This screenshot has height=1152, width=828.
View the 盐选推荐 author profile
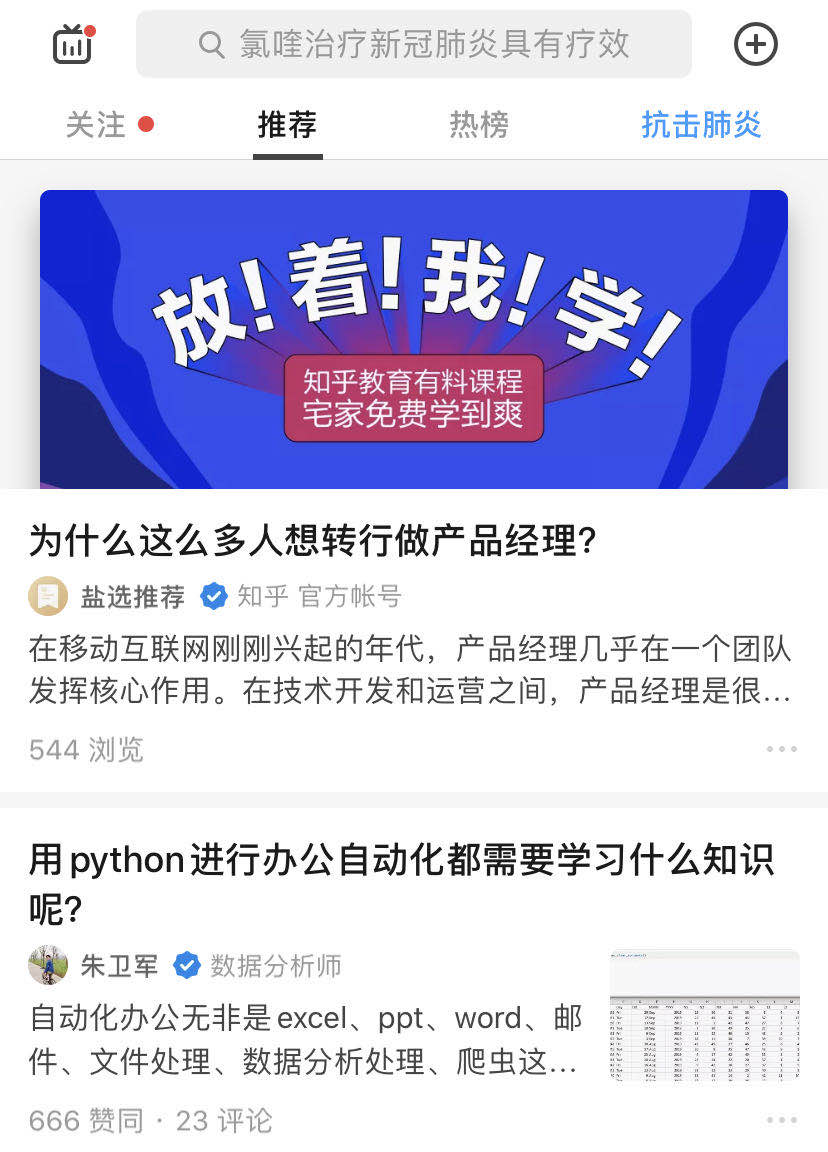point(132,597)
